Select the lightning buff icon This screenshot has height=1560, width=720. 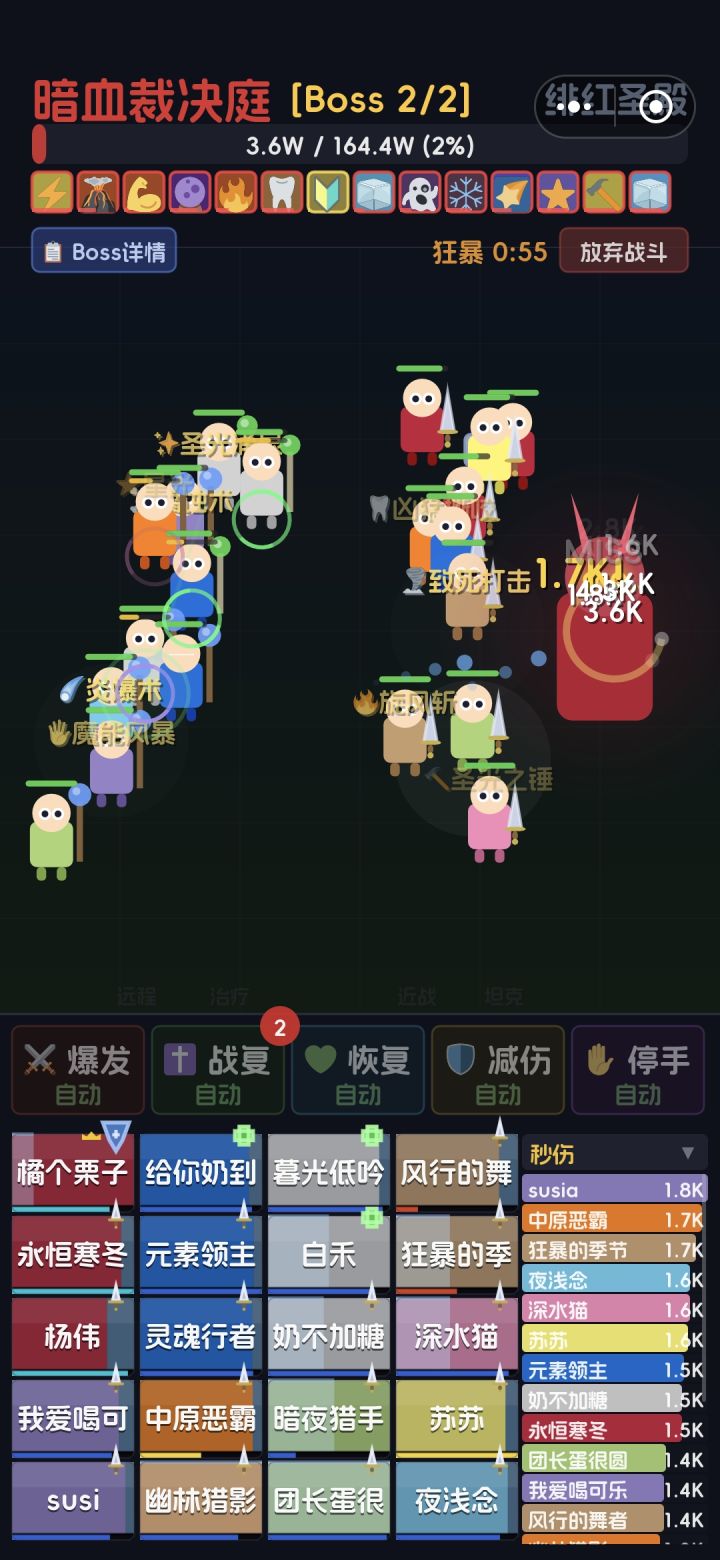point(51,193)
